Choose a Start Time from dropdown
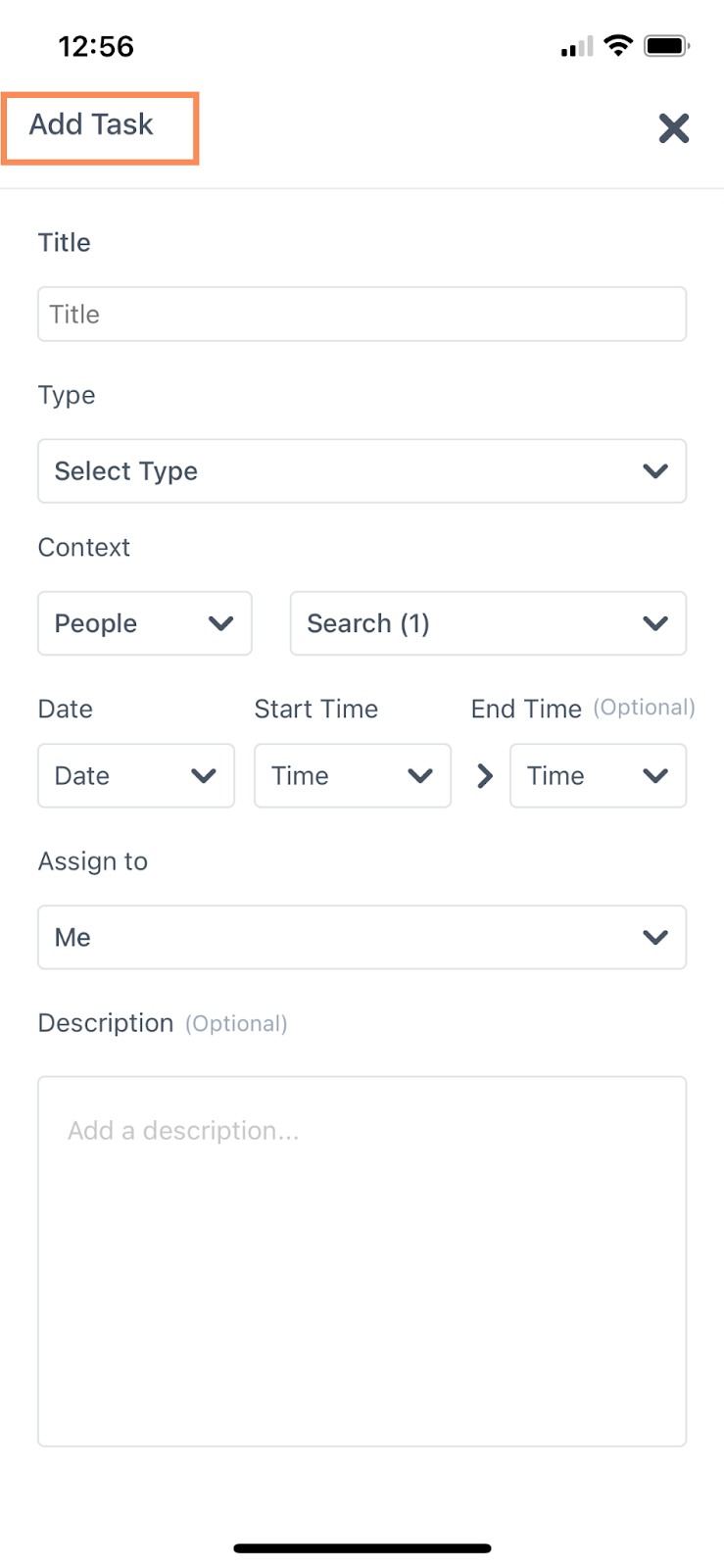The height and width of the screenshot is (1568, 724). 353,775
